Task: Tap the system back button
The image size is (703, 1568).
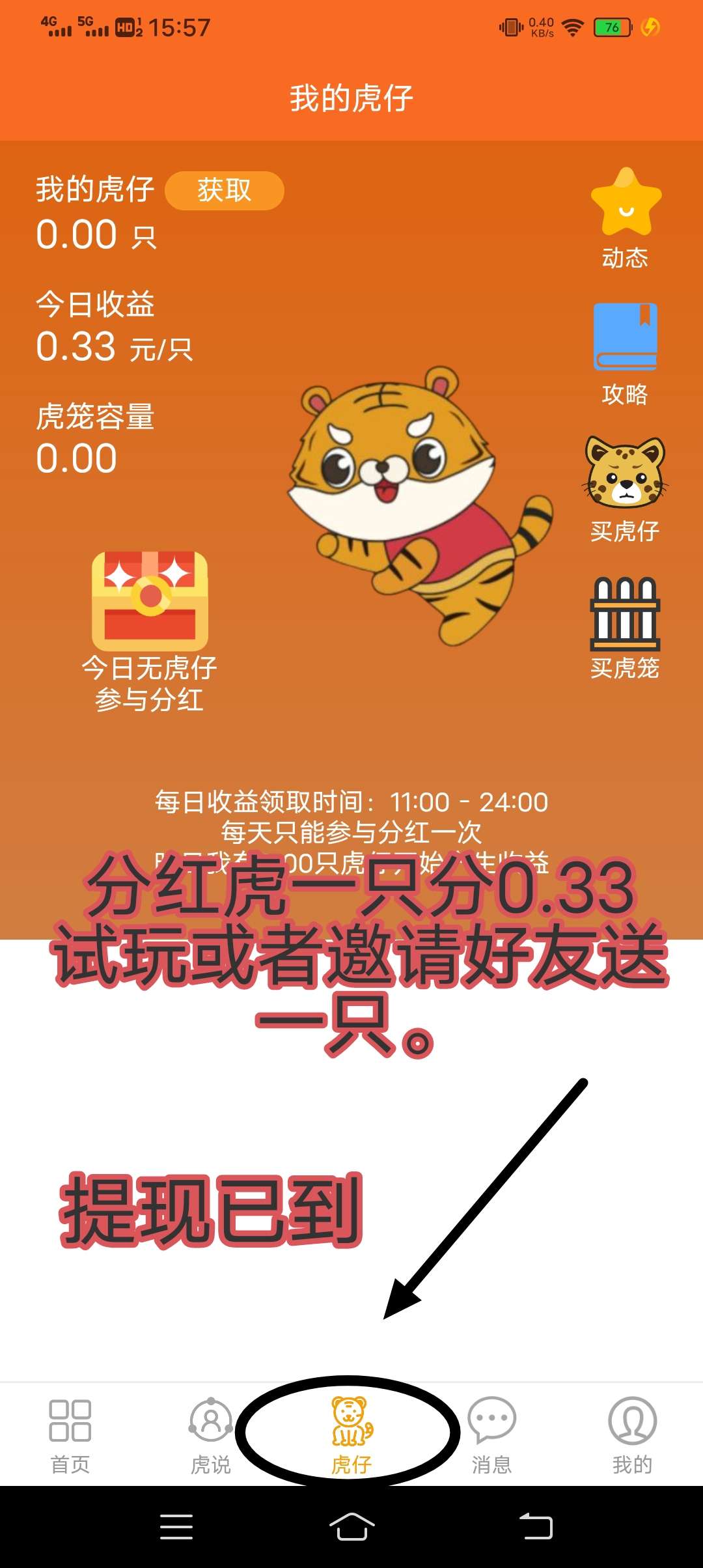Action: click(x=536, y=1526)
